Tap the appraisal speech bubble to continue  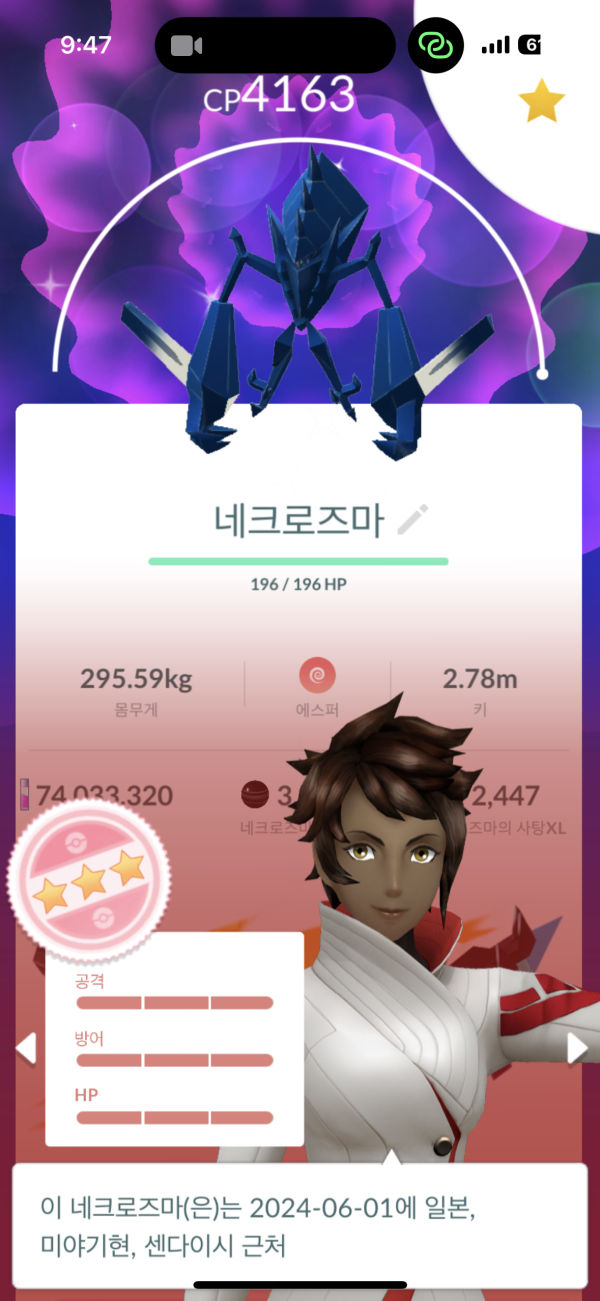tap(300, 1225)
